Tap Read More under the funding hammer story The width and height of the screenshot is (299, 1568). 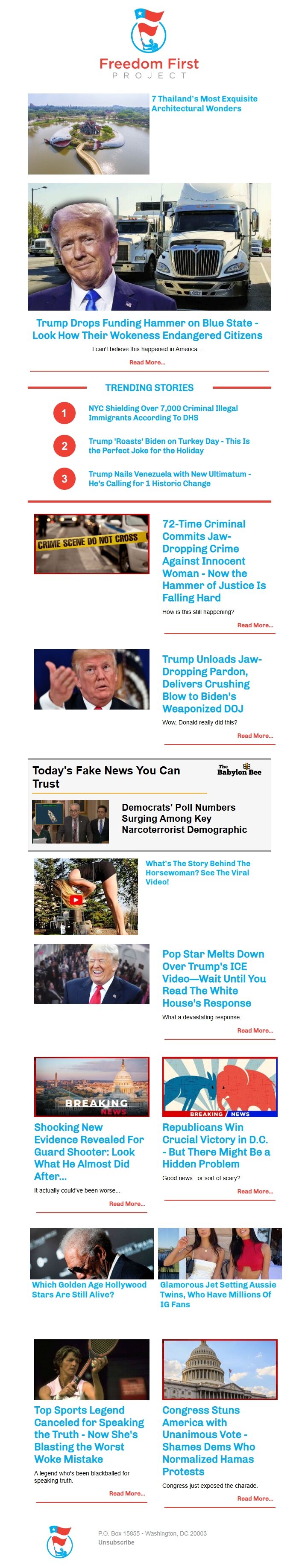point(147,362)
